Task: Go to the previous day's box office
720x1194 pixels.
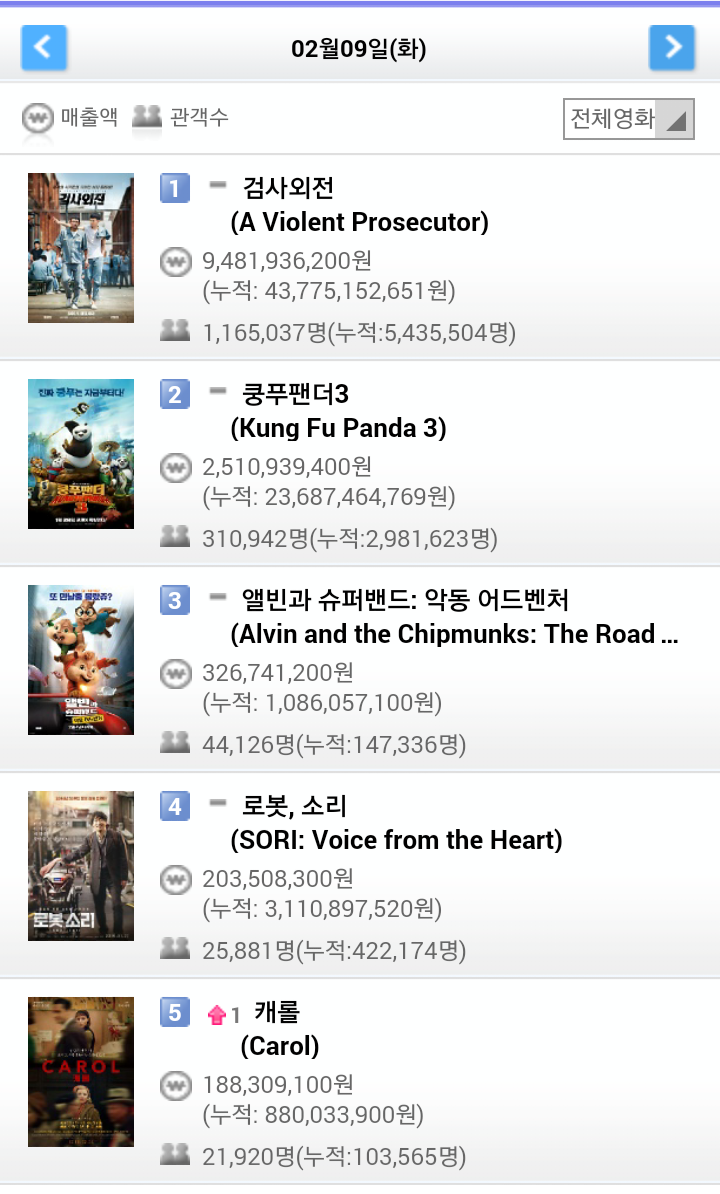Action: coord(44,48)
